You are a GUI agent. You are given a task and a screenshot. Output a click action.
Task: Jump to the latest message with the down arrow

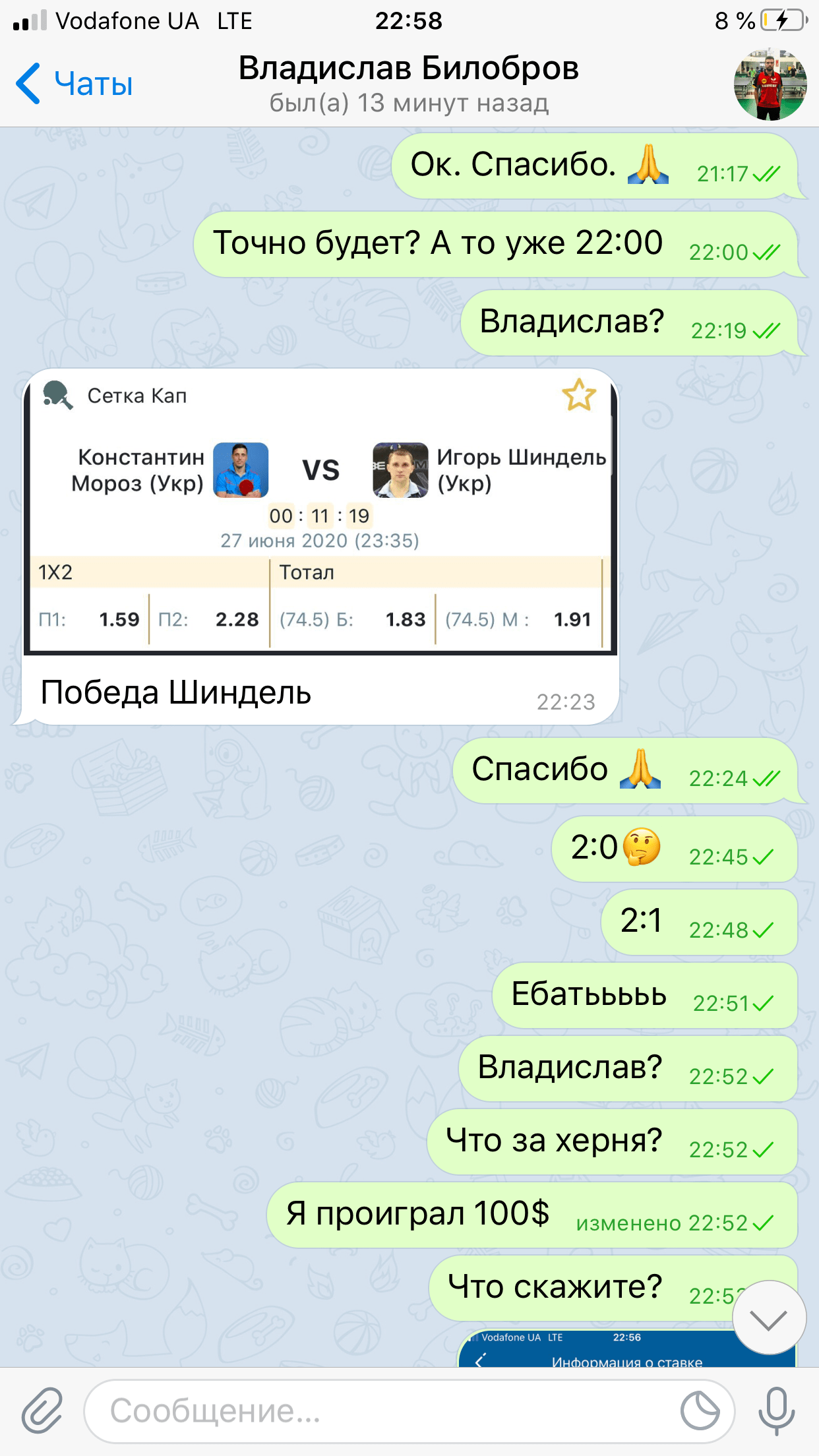tap(769, 1318)
